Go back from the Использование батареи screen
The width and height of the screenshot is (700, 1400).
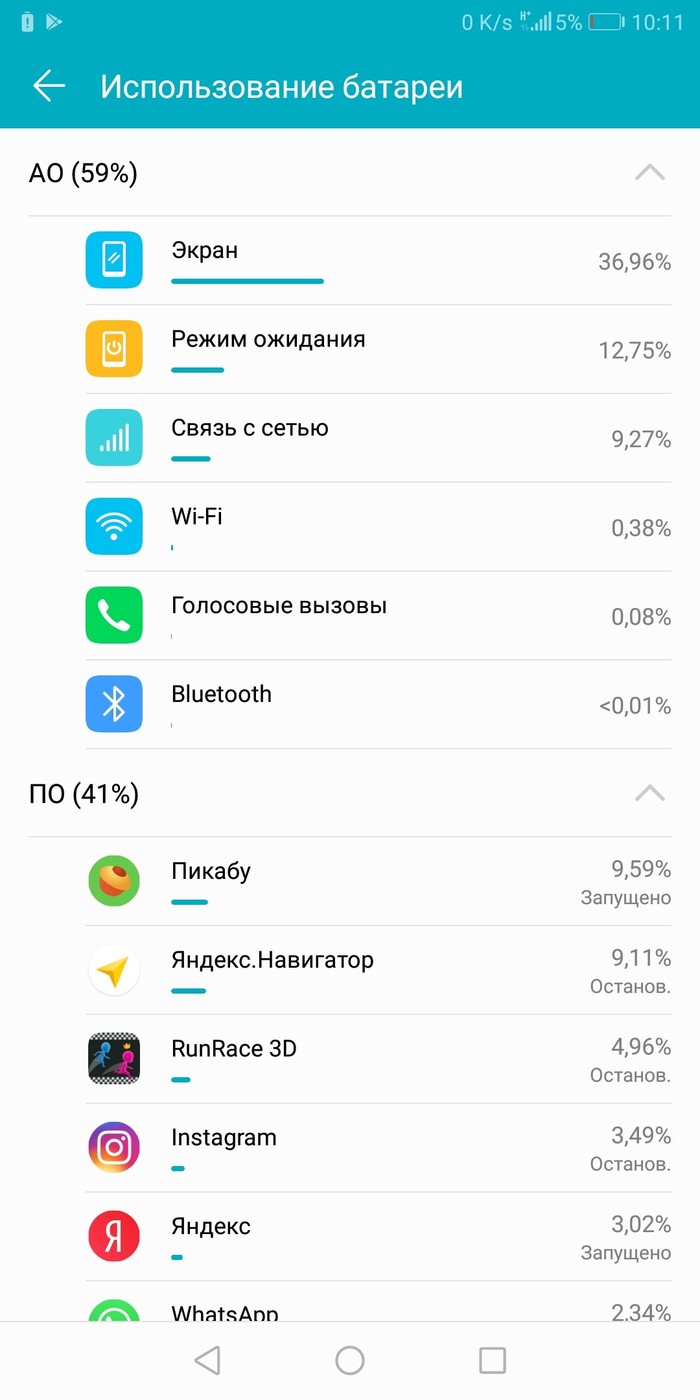(48, 86)
